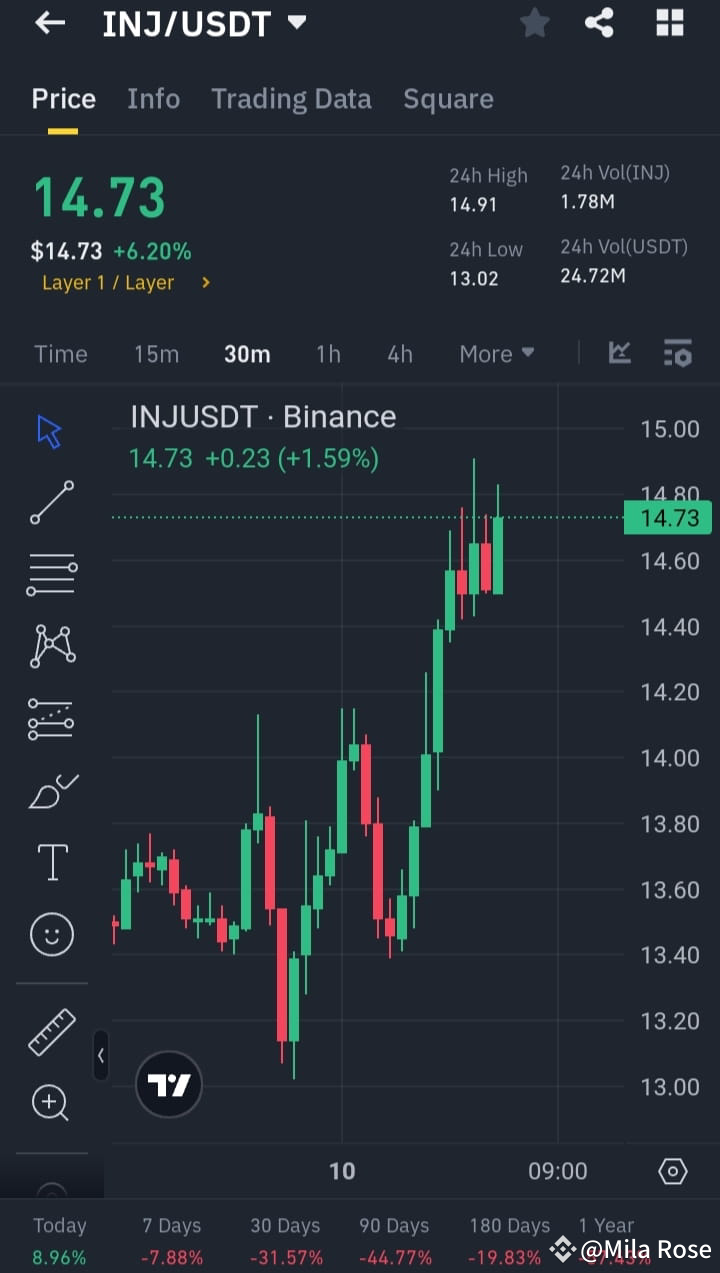Screen dimensions: 720x1273
Task: Open the emoji sticker tool
Action: [x=50, y=934]
